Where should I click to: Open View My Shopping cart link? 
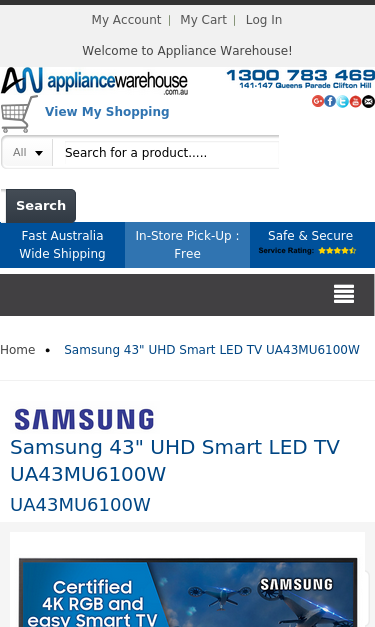[x=107, y=112]
